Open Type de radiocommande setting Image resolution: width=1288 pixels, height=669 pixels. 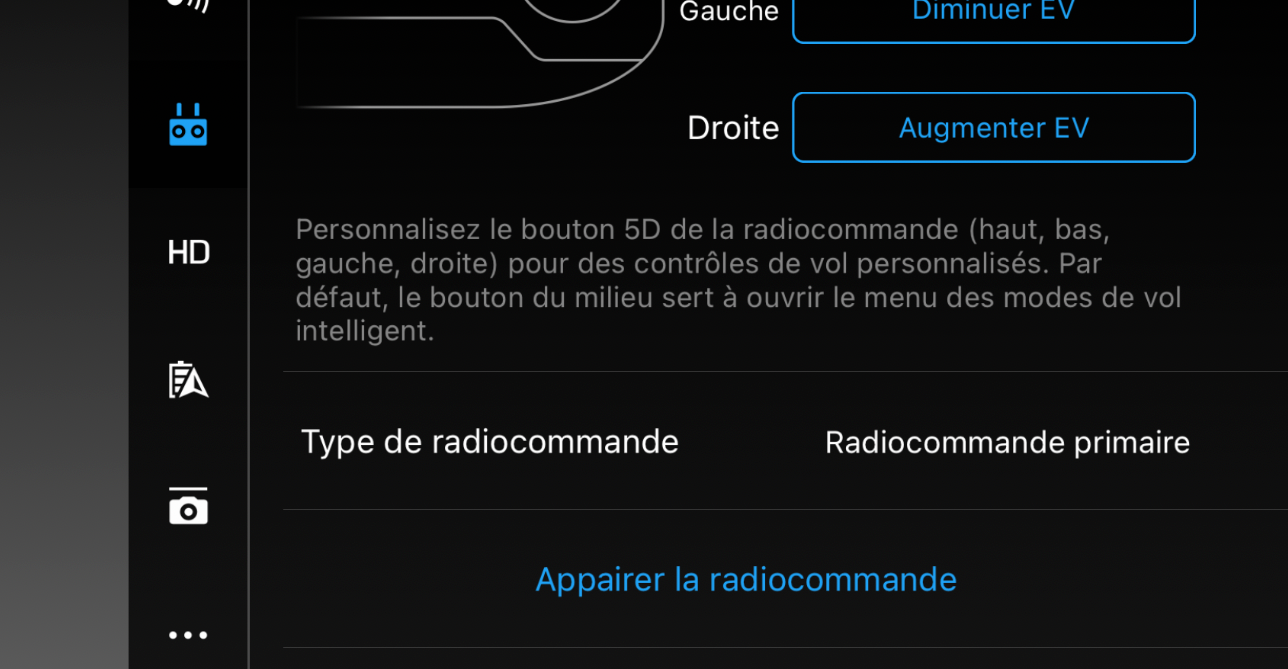pos(1006,442)
